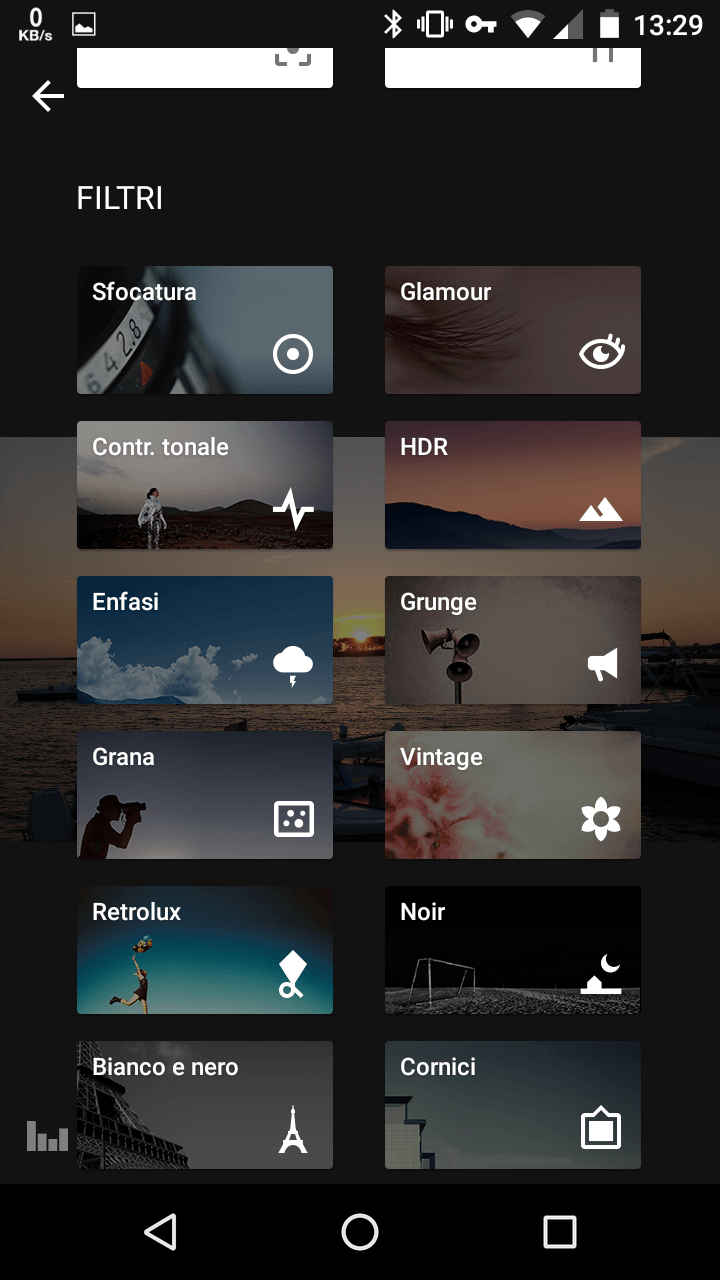This screenshot has width=720, height=1280.
Task: Open the Sfocatura filter
Action: click(205, 330)
